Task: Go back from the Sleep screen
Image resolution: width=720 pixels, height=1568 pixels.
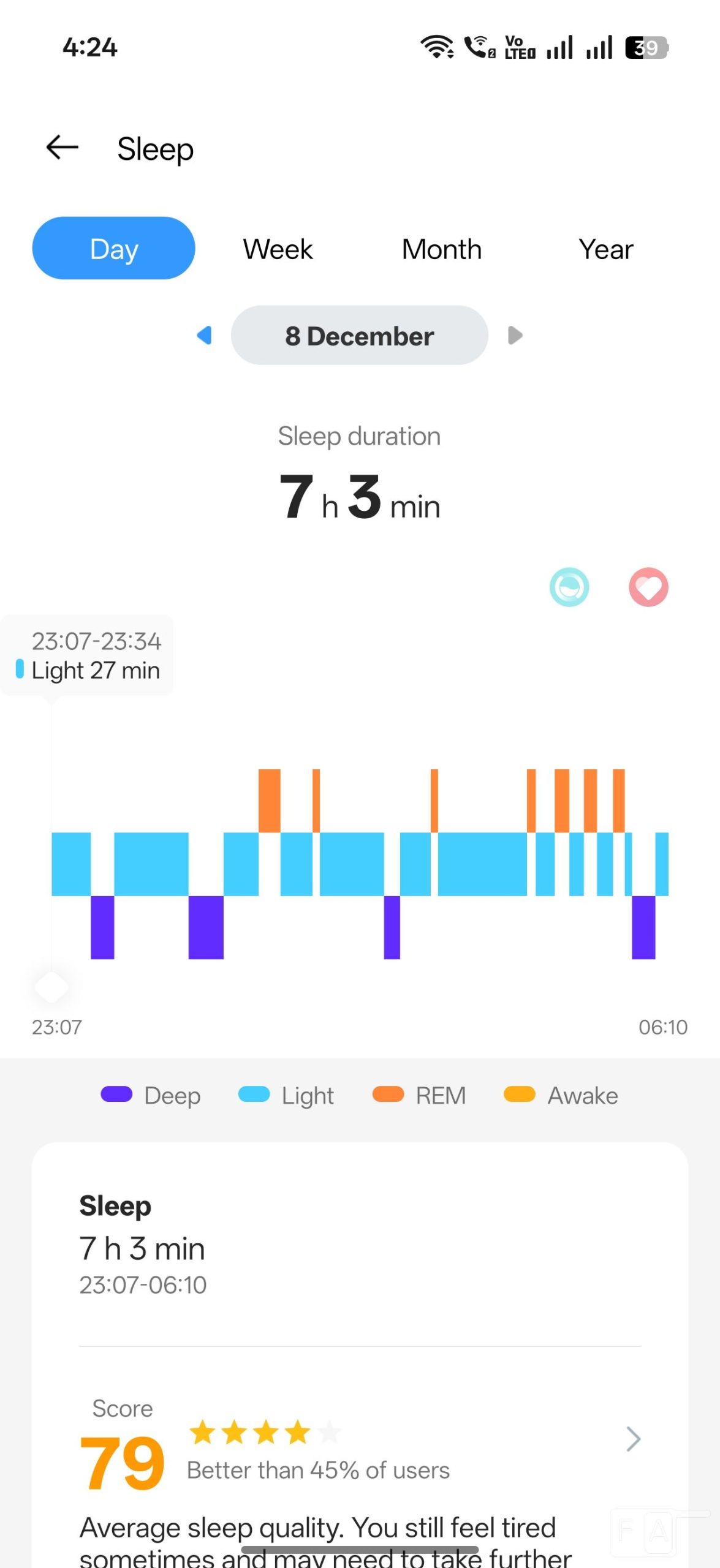Action: pyautogui.click(x=63, y=148)
